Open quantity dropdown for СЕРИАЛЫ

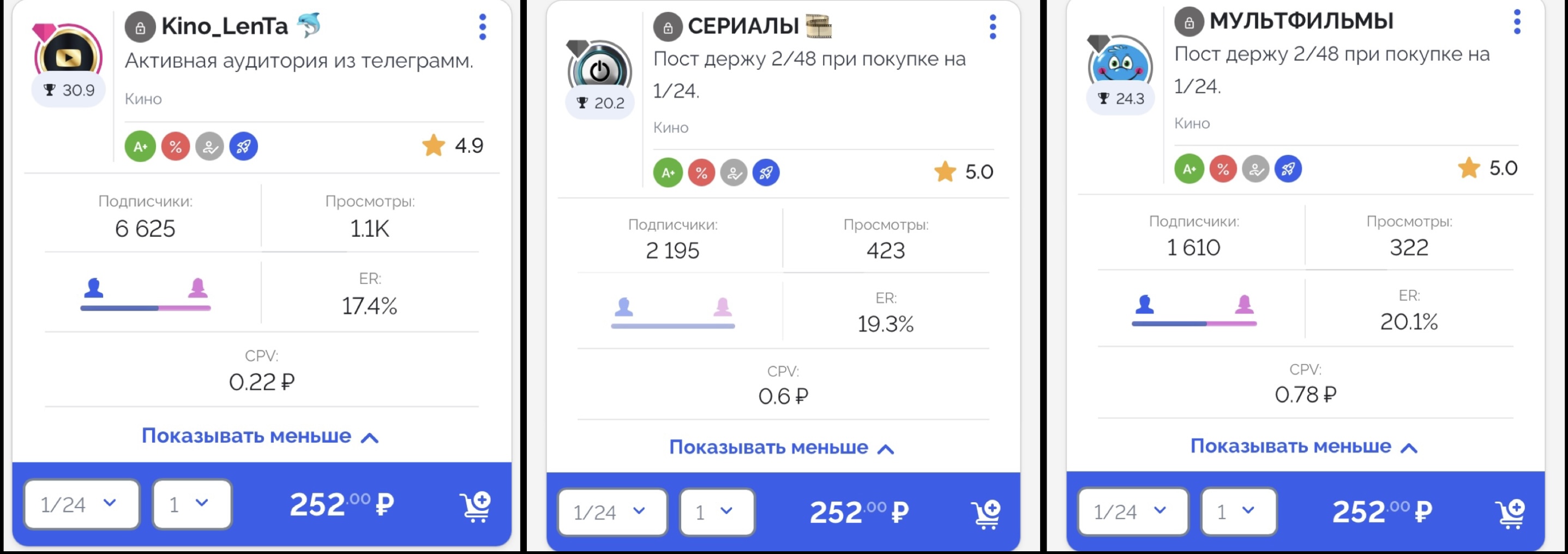tap(717, 512)
